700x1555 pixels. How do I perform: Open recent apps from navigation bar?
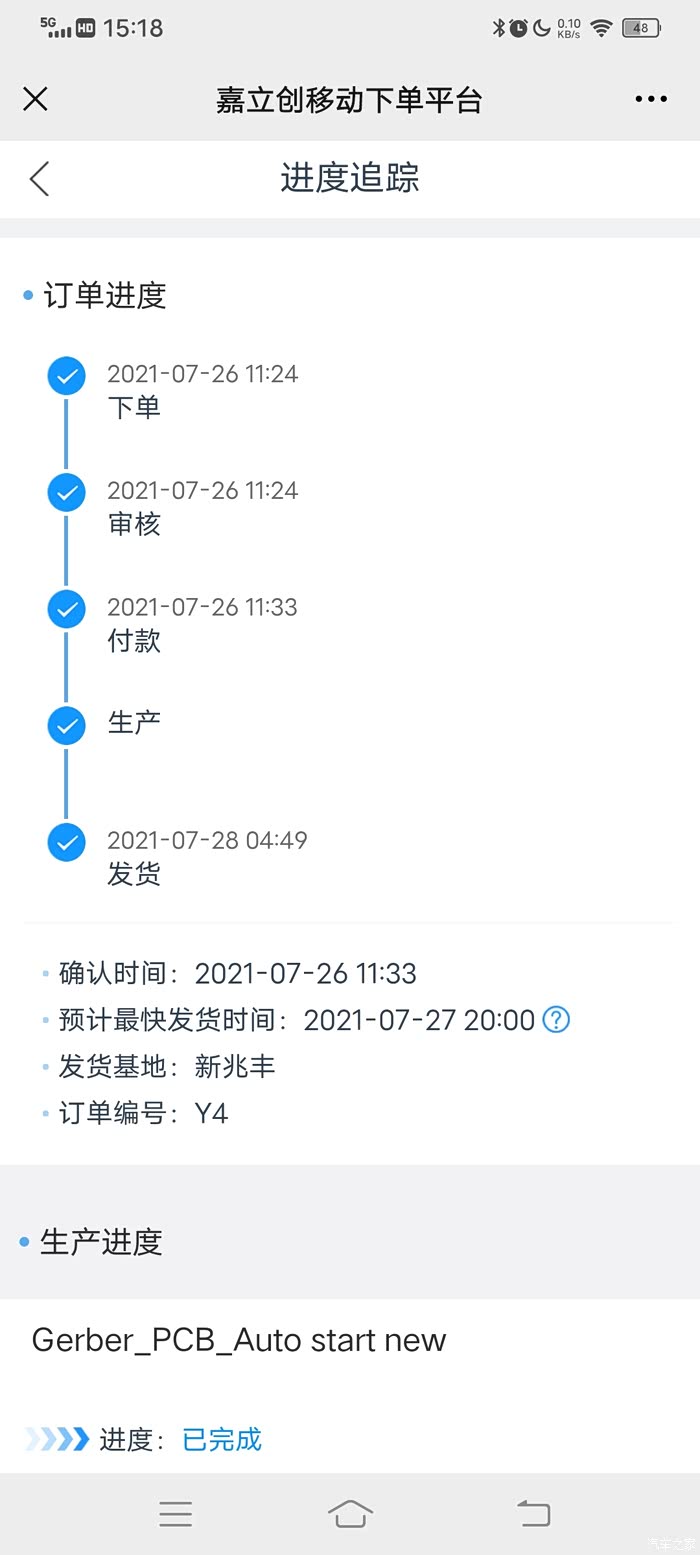click(175, 1513)
